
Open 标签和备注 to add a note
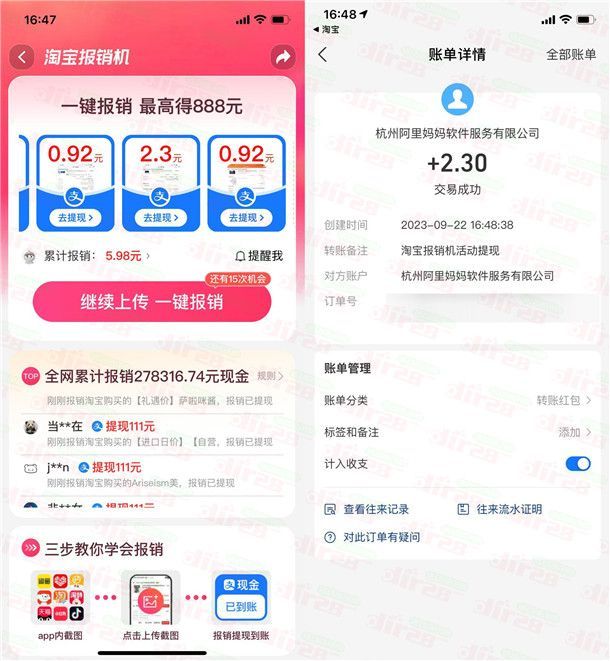click(x=457, y=432)
